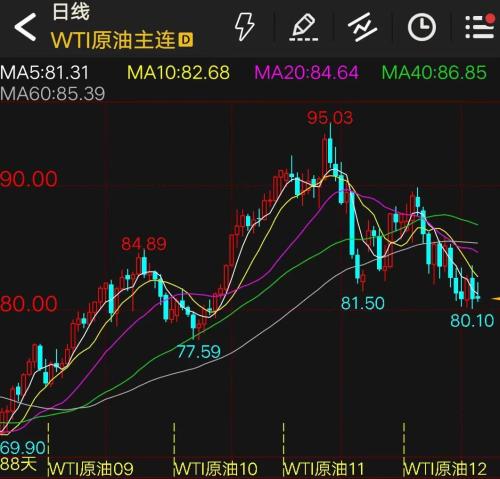This screenshot has height=479, width=500.
Task: Open the list menu with red dot
Action: coord(480,26)
